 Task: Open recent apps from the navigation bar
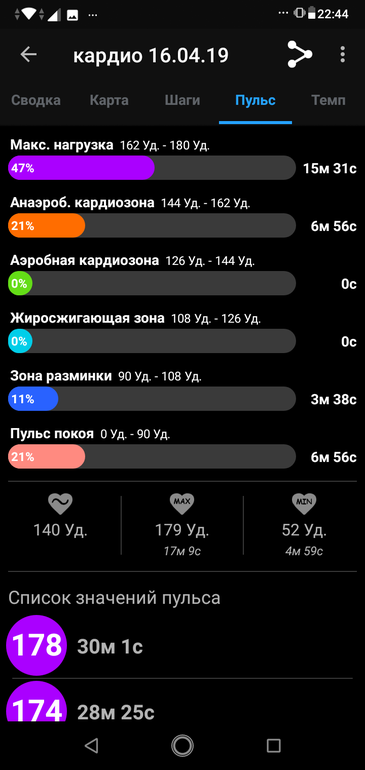tap(274, 746)
